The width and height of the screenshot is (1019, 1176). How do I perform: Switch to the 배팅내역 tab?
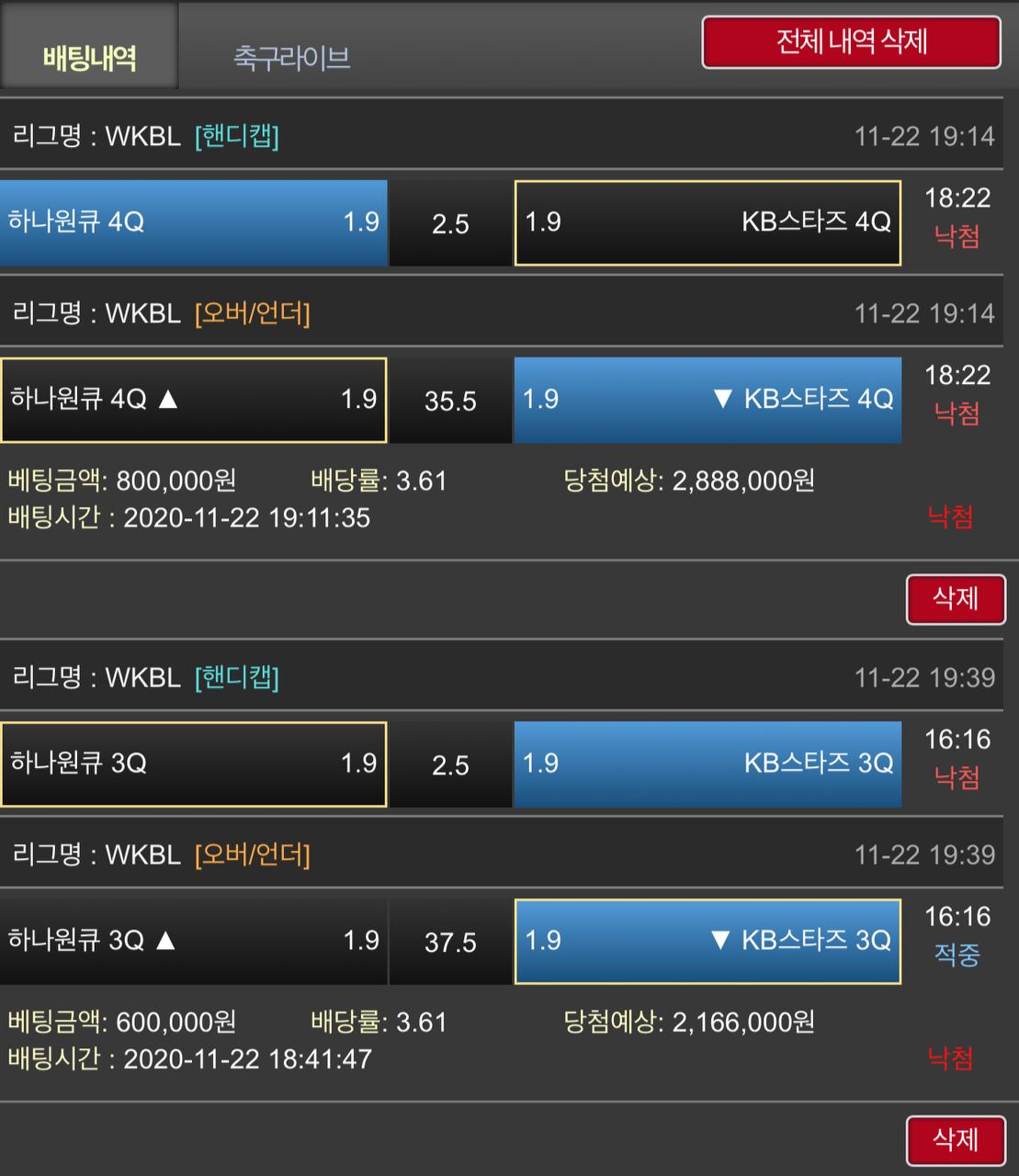tap(89, 58)
